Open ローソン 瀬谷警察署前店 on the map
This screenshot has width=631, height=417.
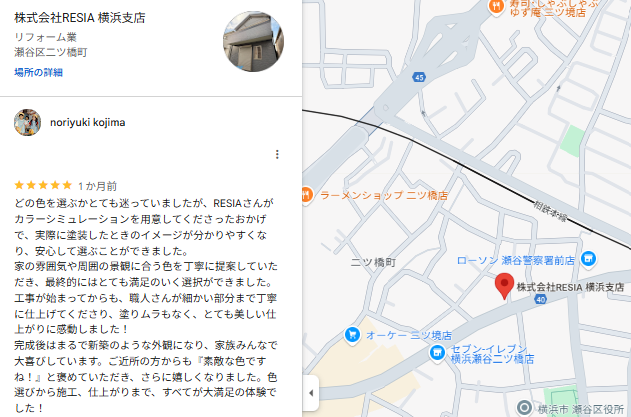point(588,258)
